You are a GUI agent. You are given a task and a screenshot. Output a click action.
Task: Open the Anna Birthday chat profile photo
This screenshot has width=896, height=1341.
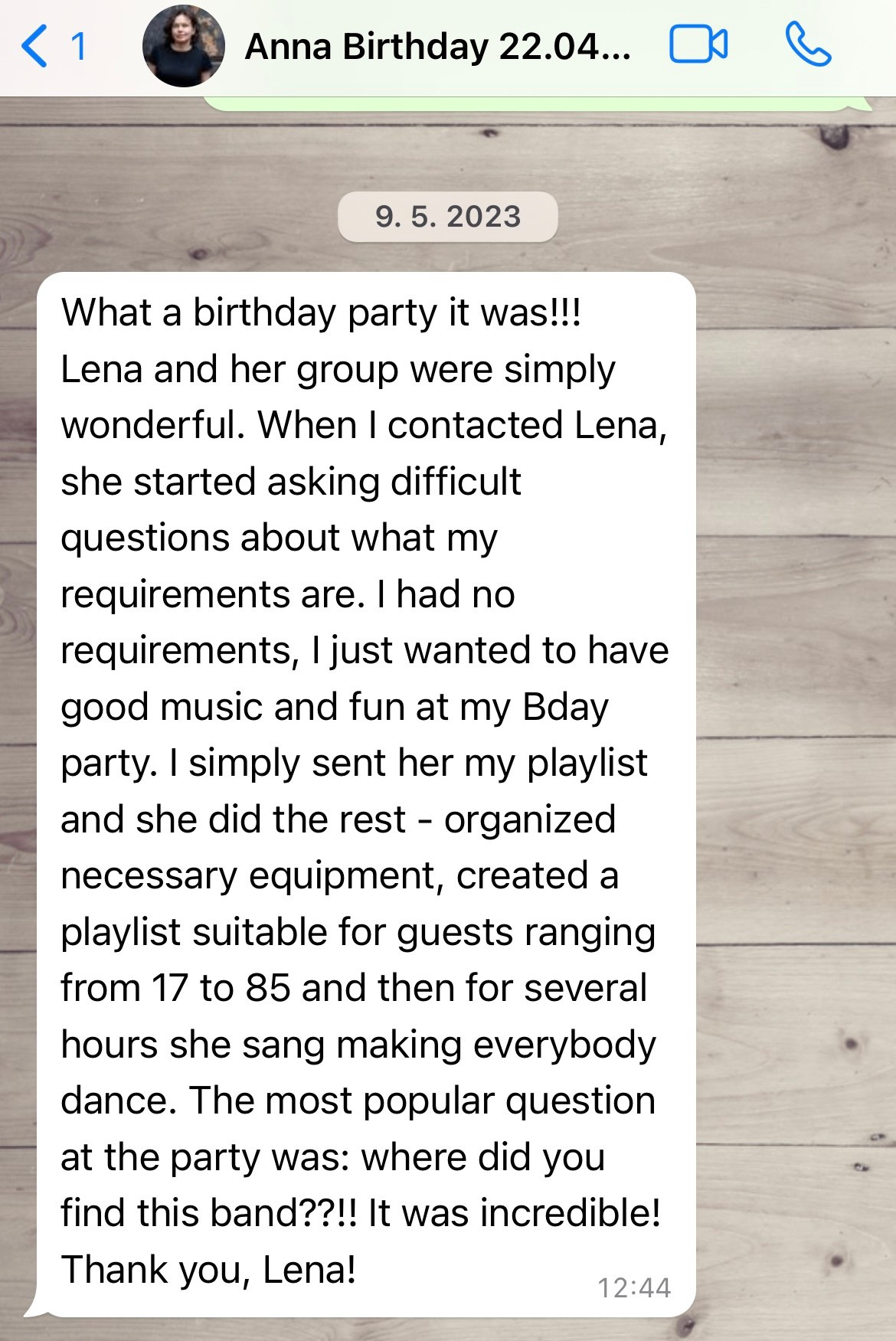click(x=184, y=47)
